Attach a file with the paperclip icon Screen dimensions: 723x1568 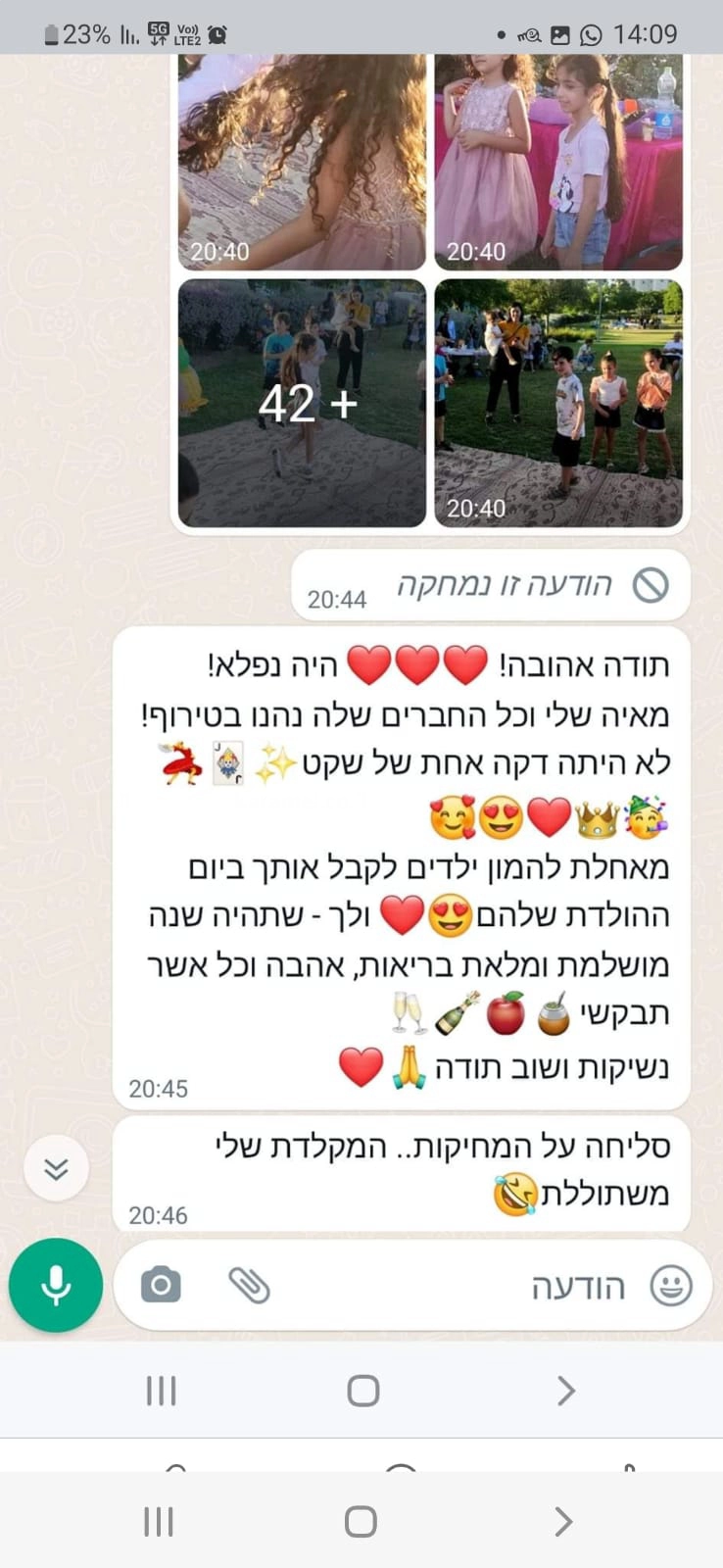coord(249,1285)
